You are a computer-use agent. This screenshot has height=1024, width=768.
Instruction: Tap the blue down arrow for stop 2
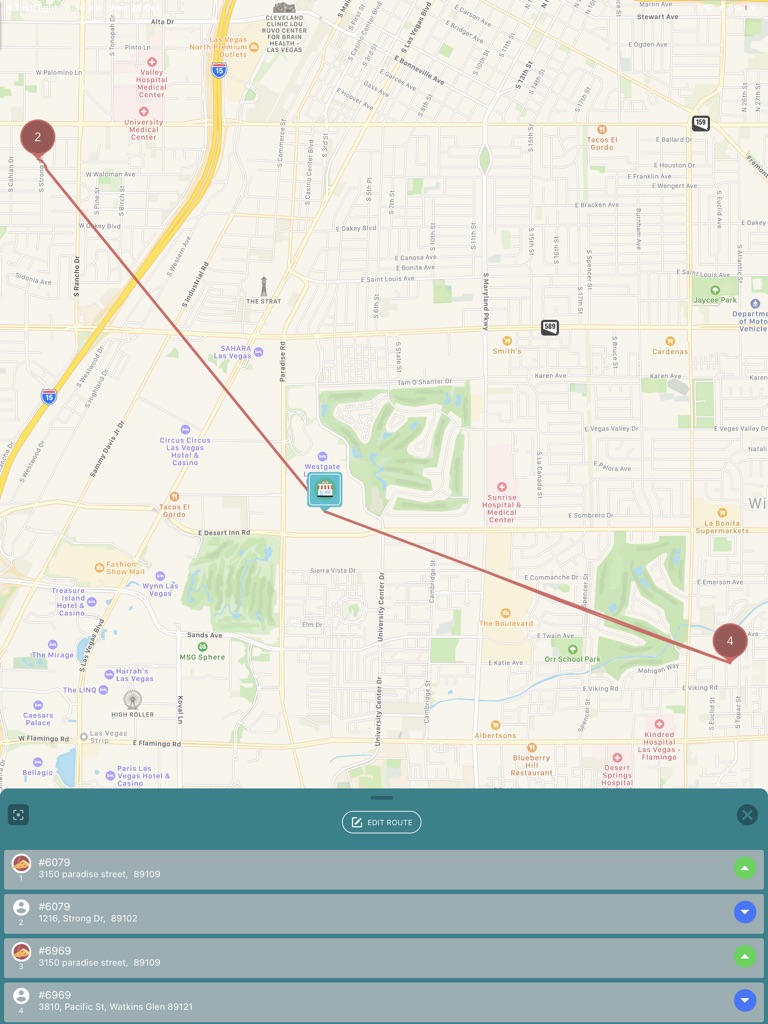[744, 912]
